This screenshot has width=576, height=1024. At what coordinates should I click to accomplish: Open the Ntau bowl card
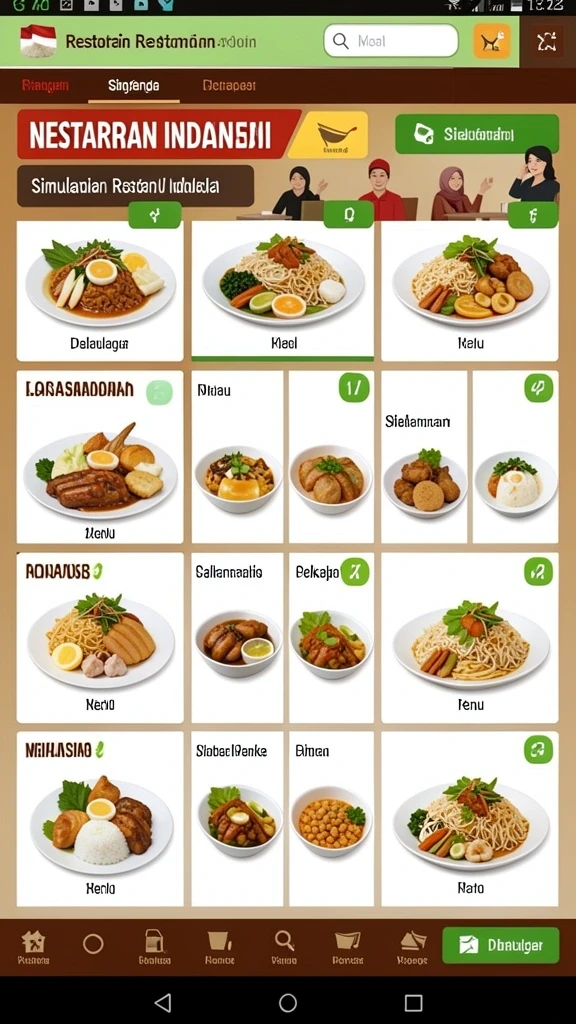(x=237, y=456)
